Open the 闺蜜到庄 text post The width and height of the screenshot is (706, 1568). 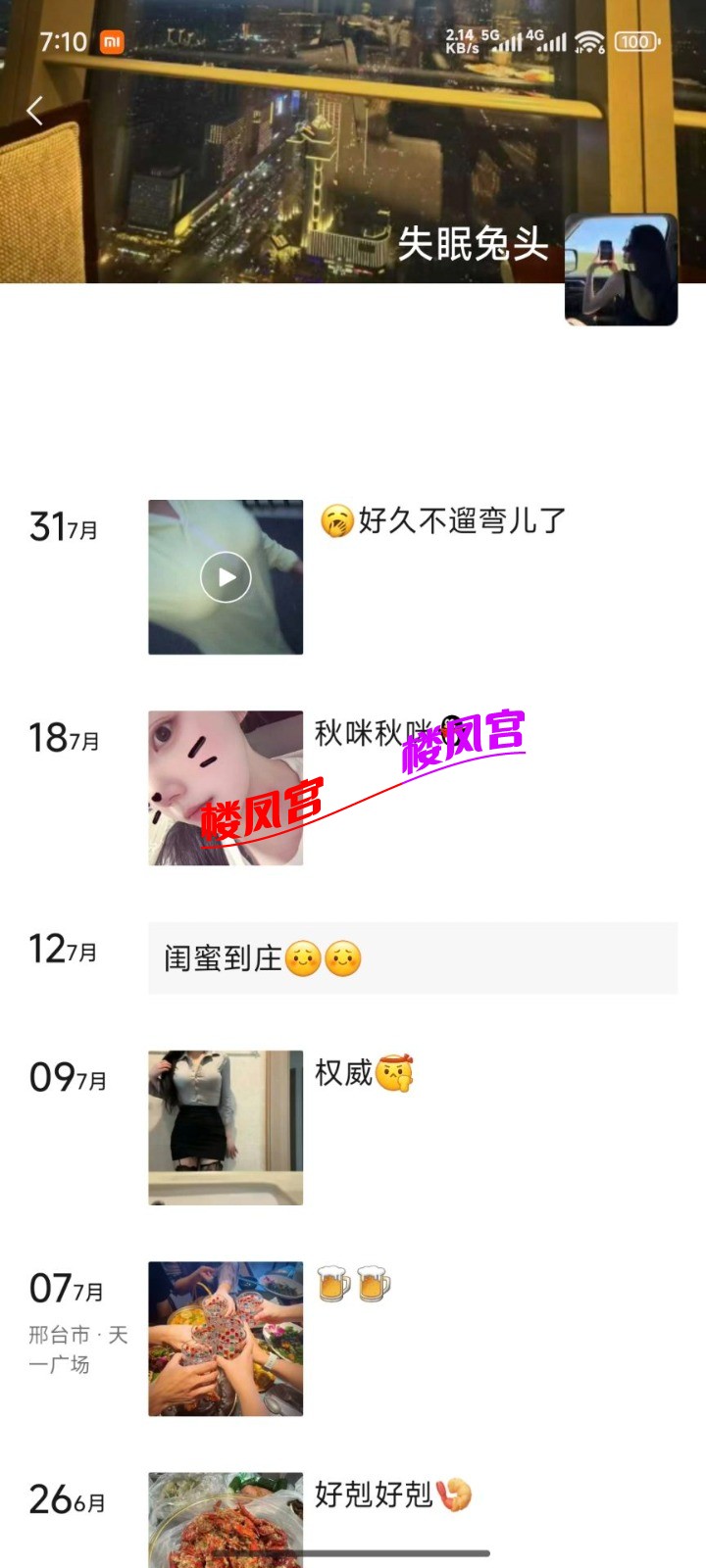coord(412,958)
